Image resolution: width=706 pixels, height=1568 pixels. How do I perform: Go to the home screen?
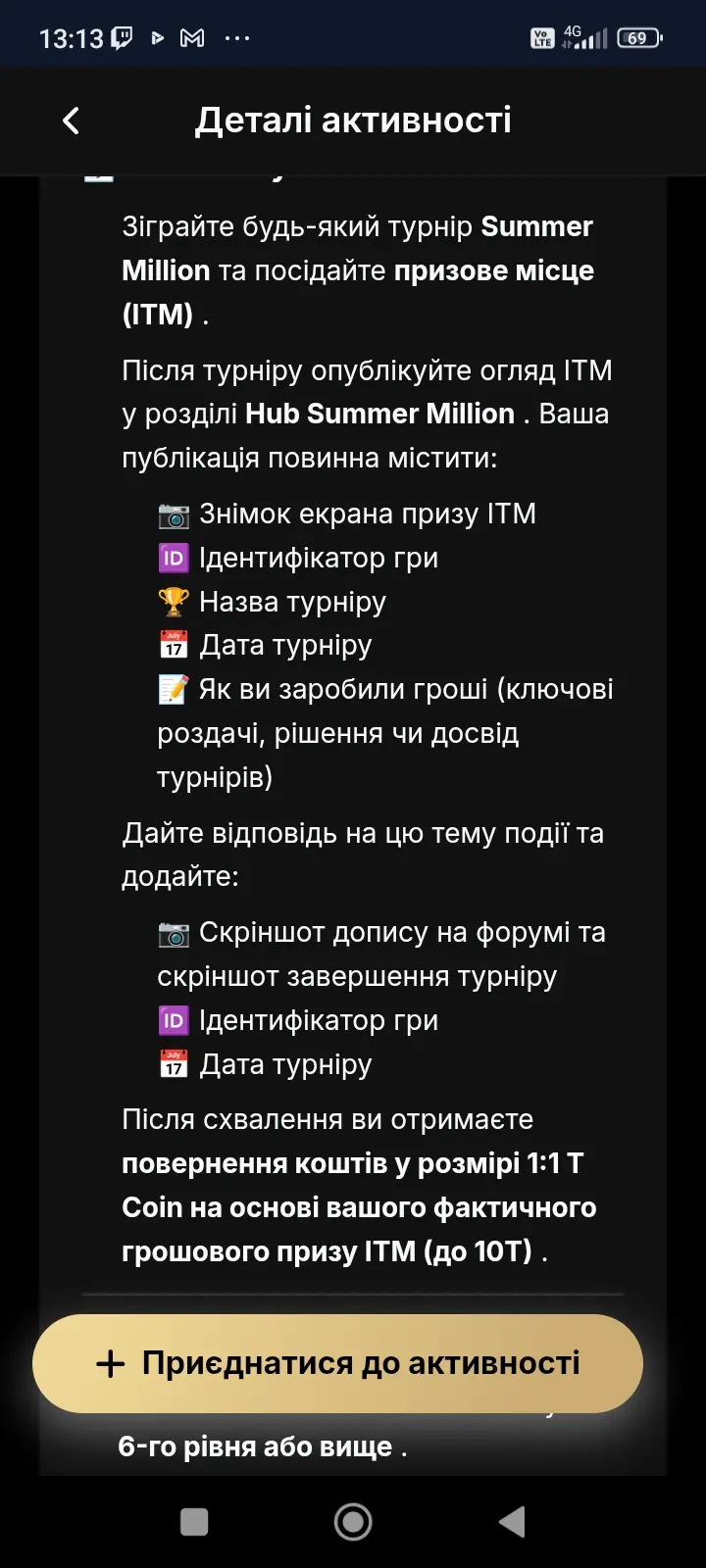coord(353,1522)
